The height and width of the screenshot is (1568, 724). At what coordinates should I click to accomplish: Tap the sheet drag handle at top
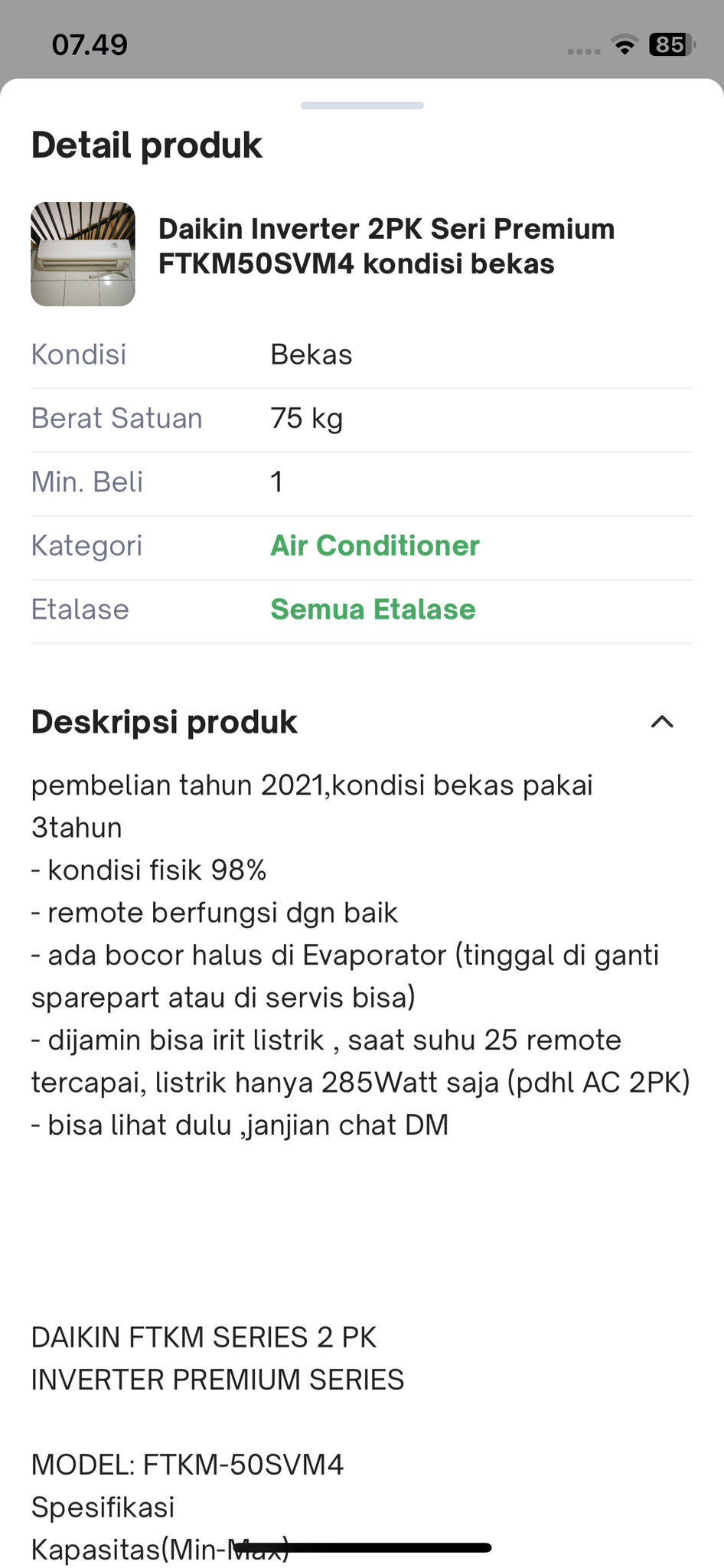click(x=361, y=105)
